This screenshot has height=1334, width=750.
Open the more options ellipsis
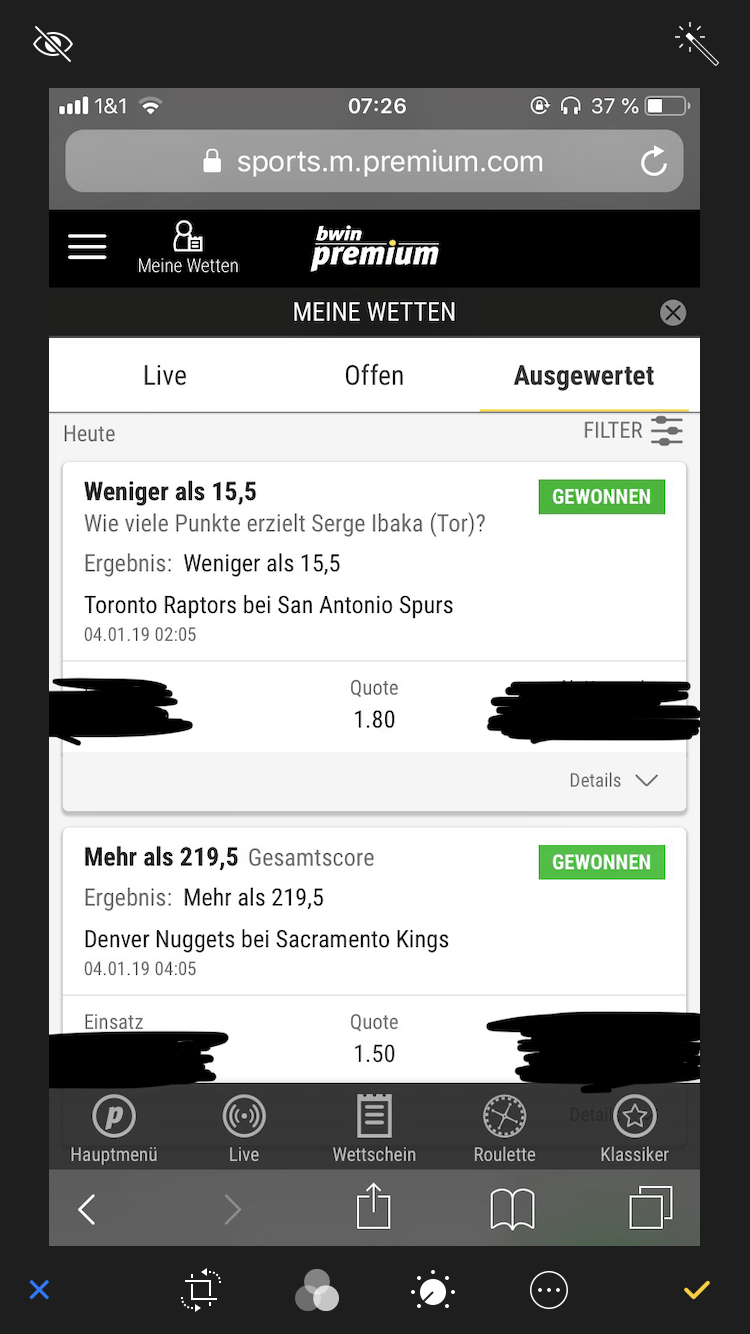pos(549,1290)
